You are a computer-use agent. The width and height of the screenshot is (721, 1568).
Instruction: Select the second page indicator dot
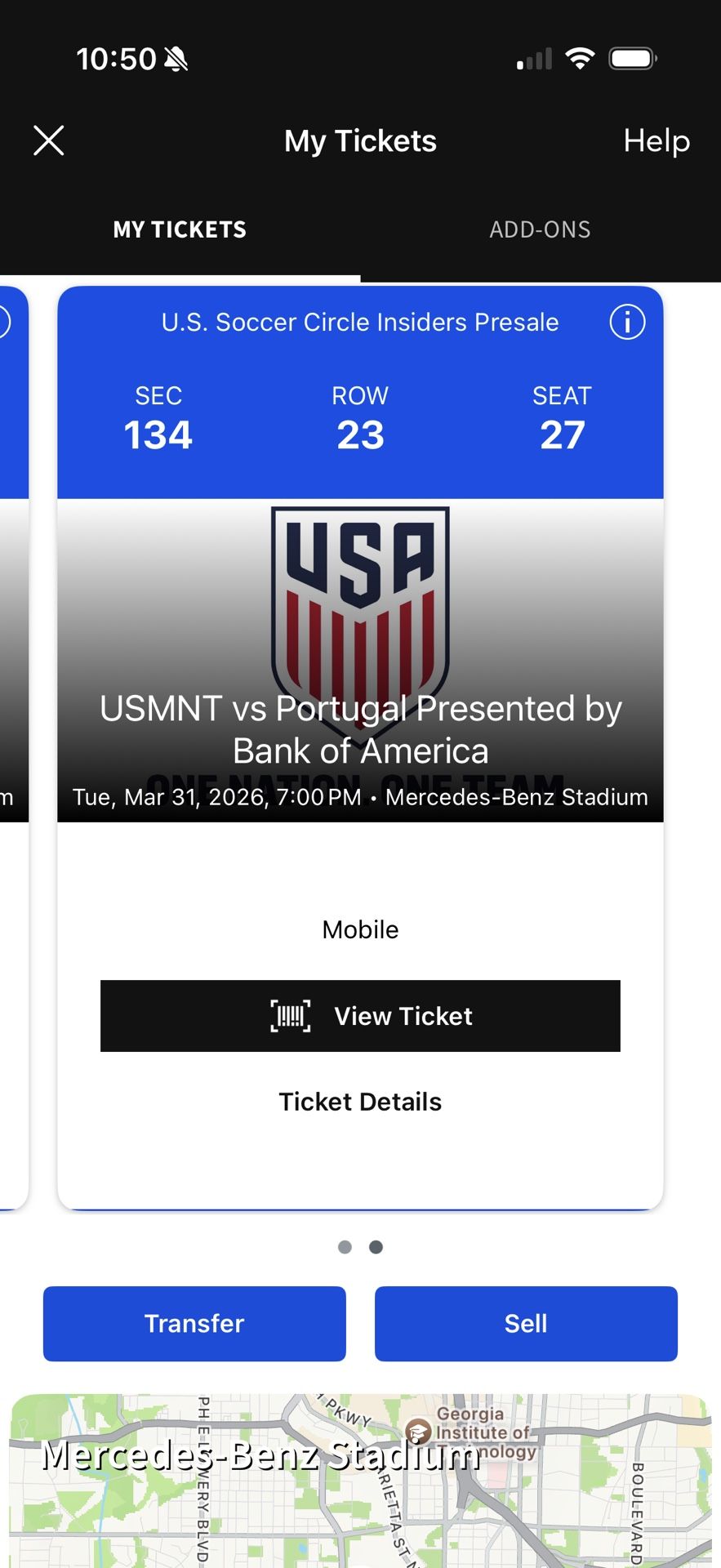tap(376, 1247)
